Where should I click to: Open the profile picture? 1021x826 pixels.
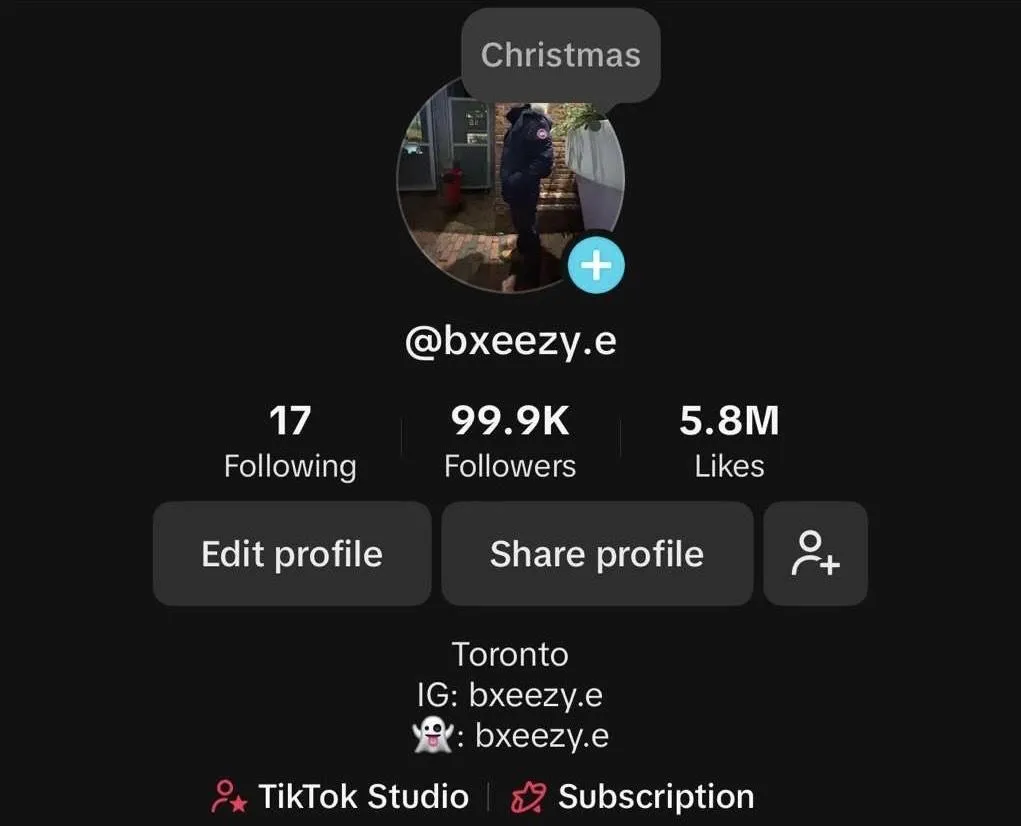(505, 190)
